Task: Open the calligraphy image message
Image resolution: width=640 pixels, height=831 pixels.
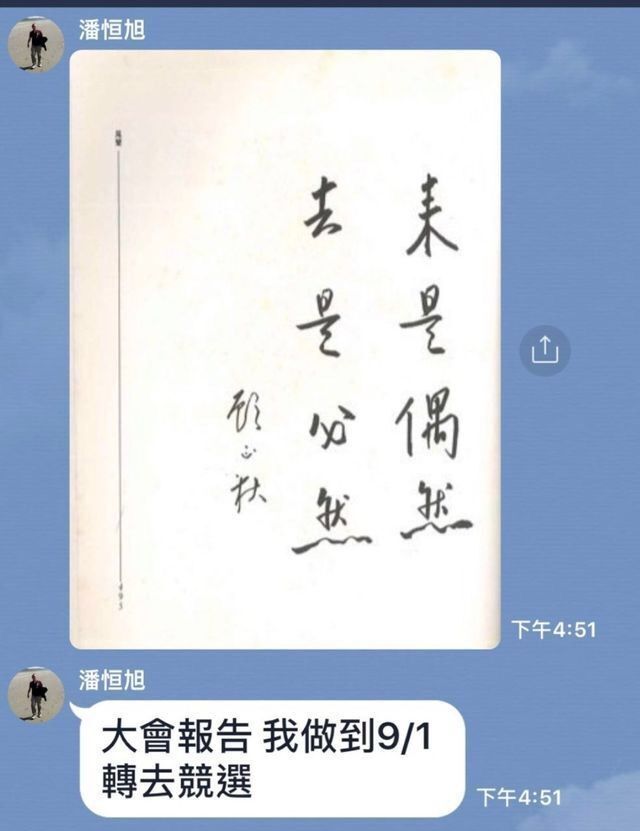Action: point(285,349)
